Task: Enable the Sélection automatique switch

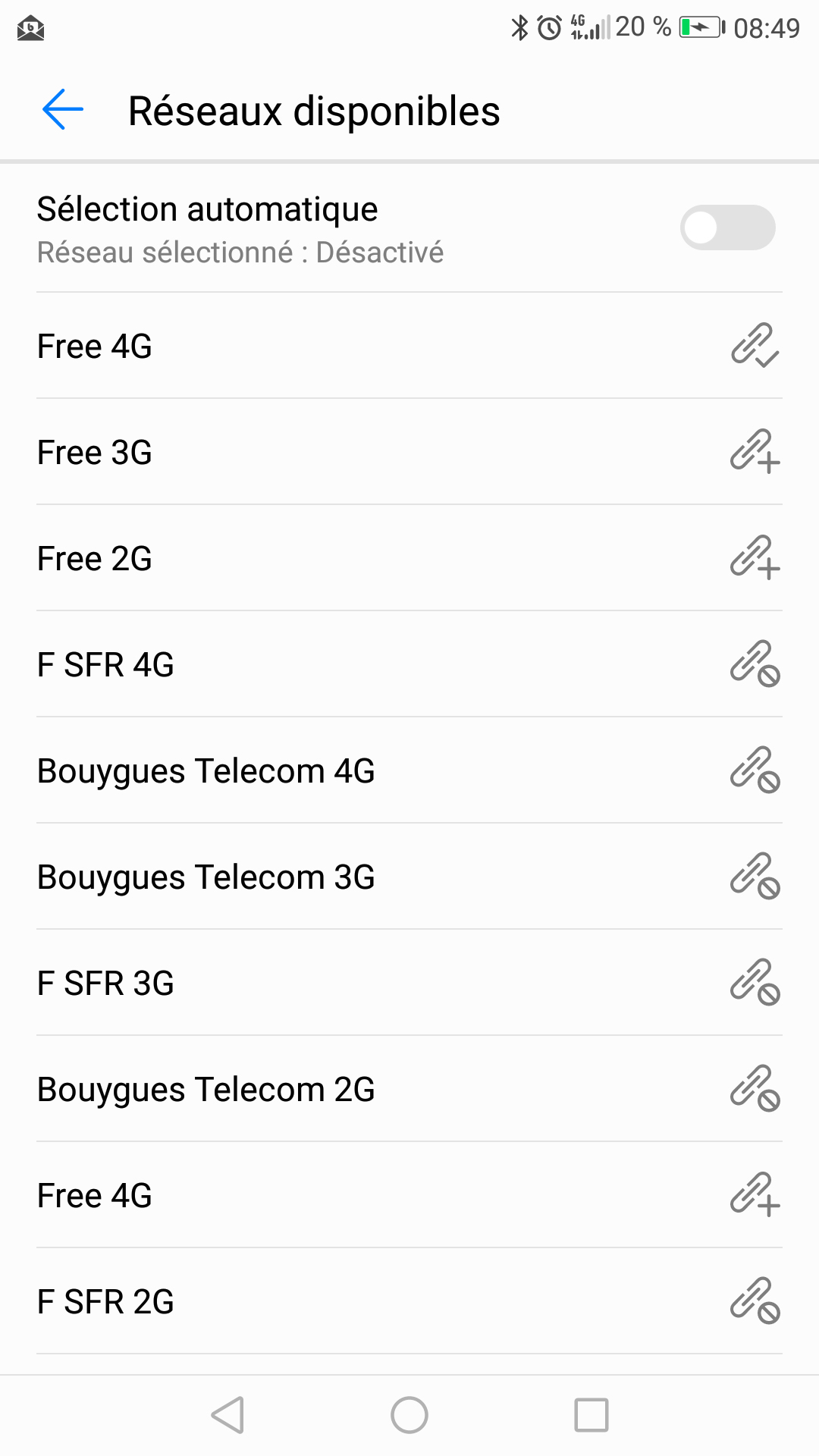Action: pos(727,227)
